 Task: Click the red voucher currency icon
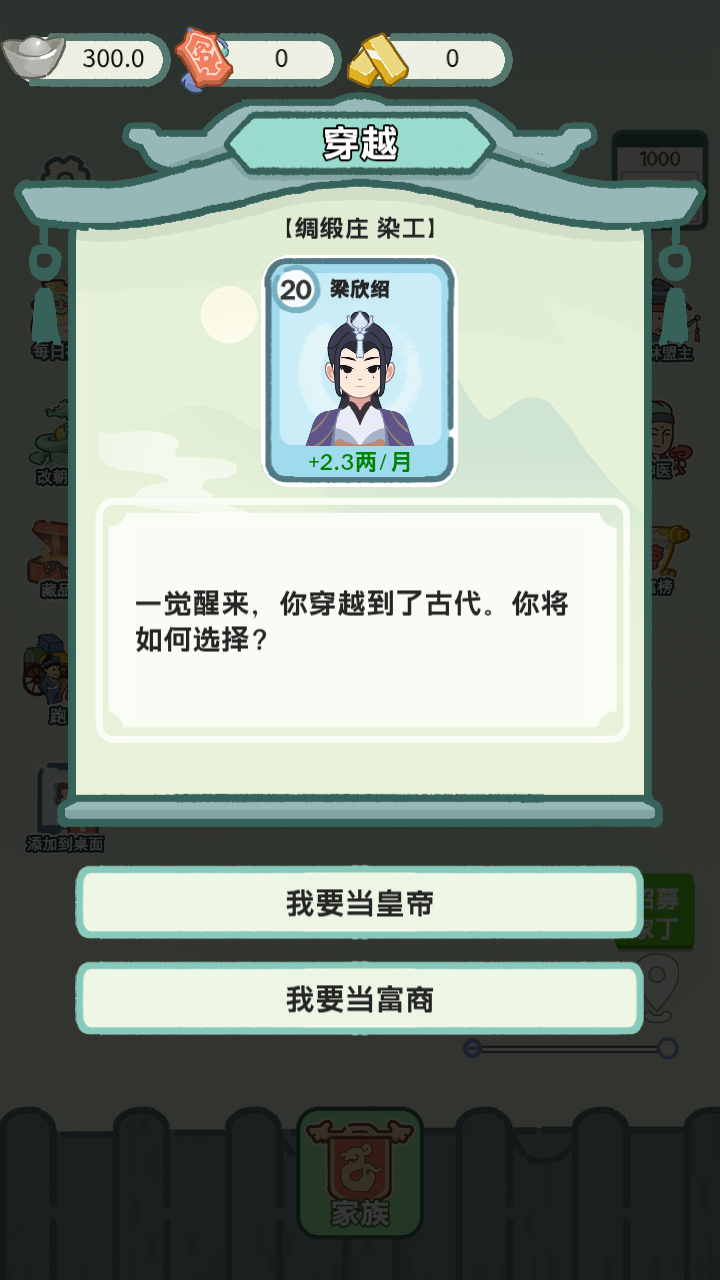click(205, 60)
